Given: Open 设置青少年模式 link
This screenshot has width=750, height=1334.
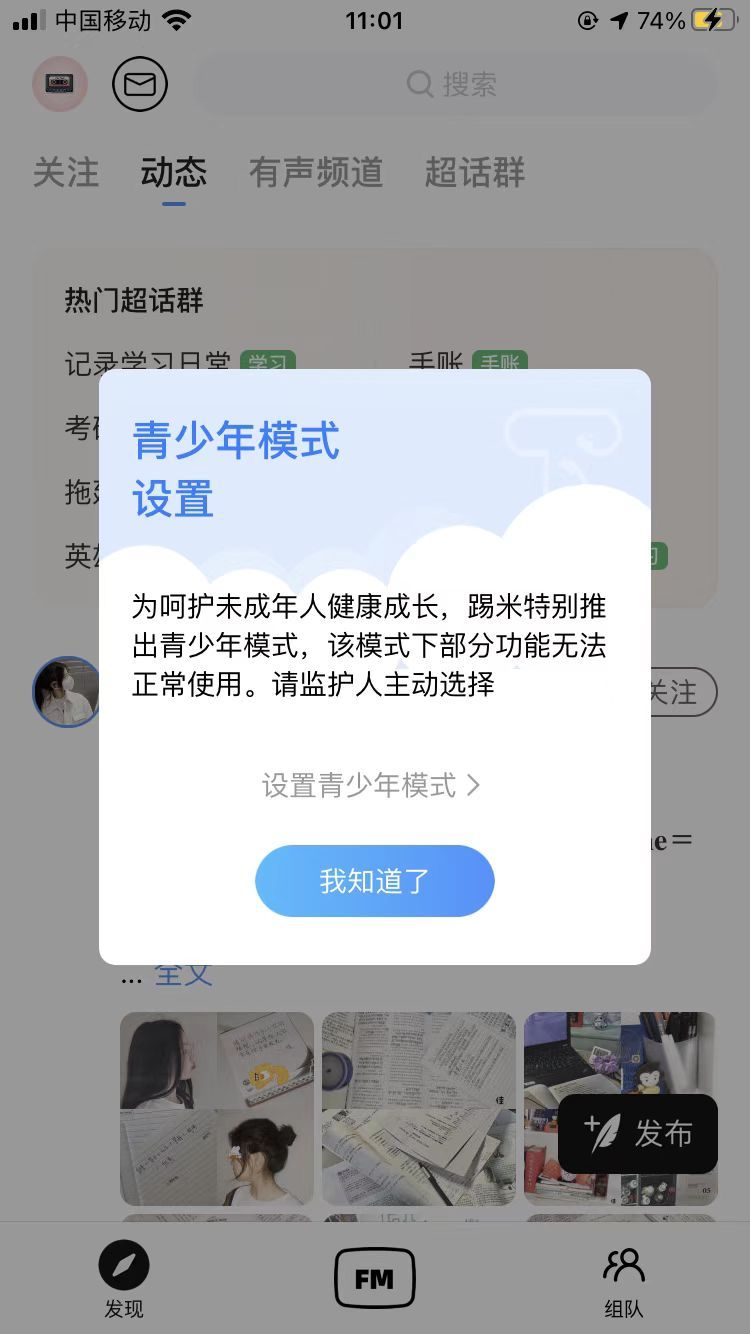Looking at the screenshot, I should tap(372, 785).
